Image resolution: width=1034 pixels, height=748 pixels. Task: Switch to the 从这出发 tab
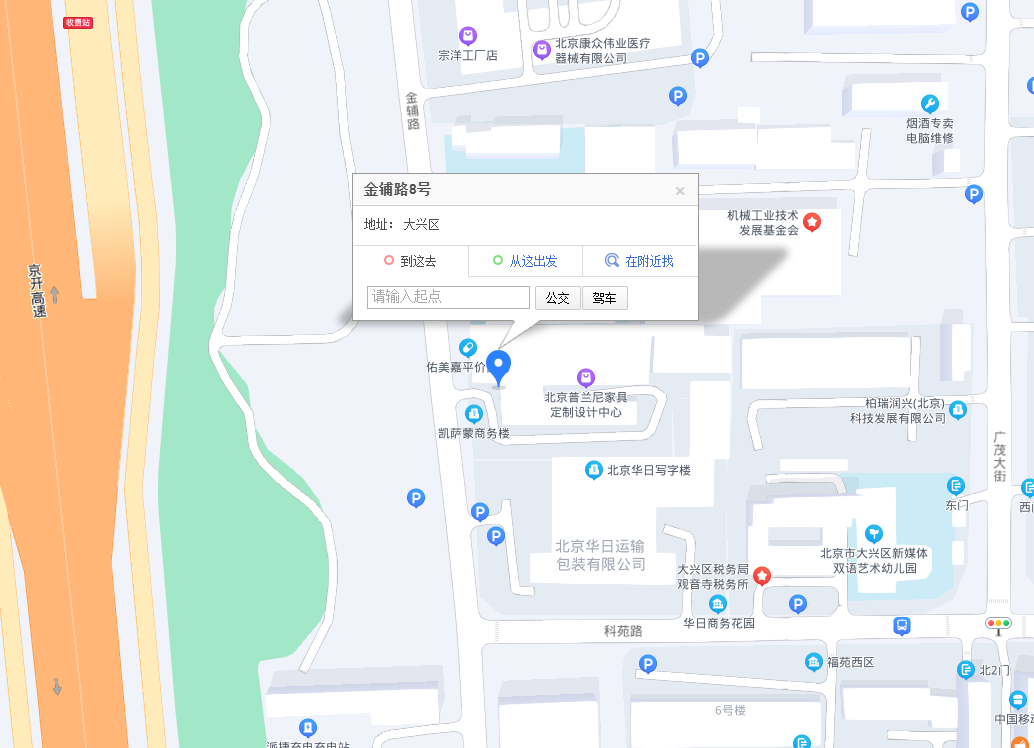pos(525,261)
